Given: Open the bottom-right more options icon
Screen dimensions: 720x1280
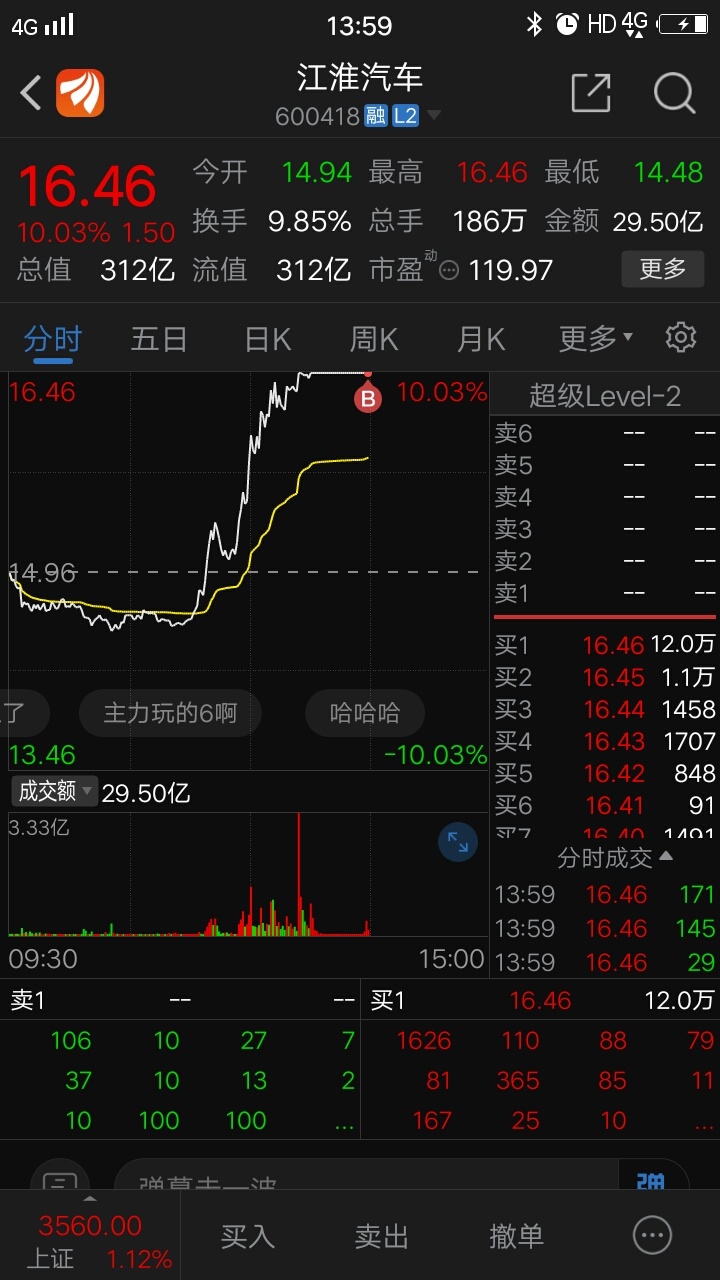Looking at the screenshot, I should pos(653,1236).
